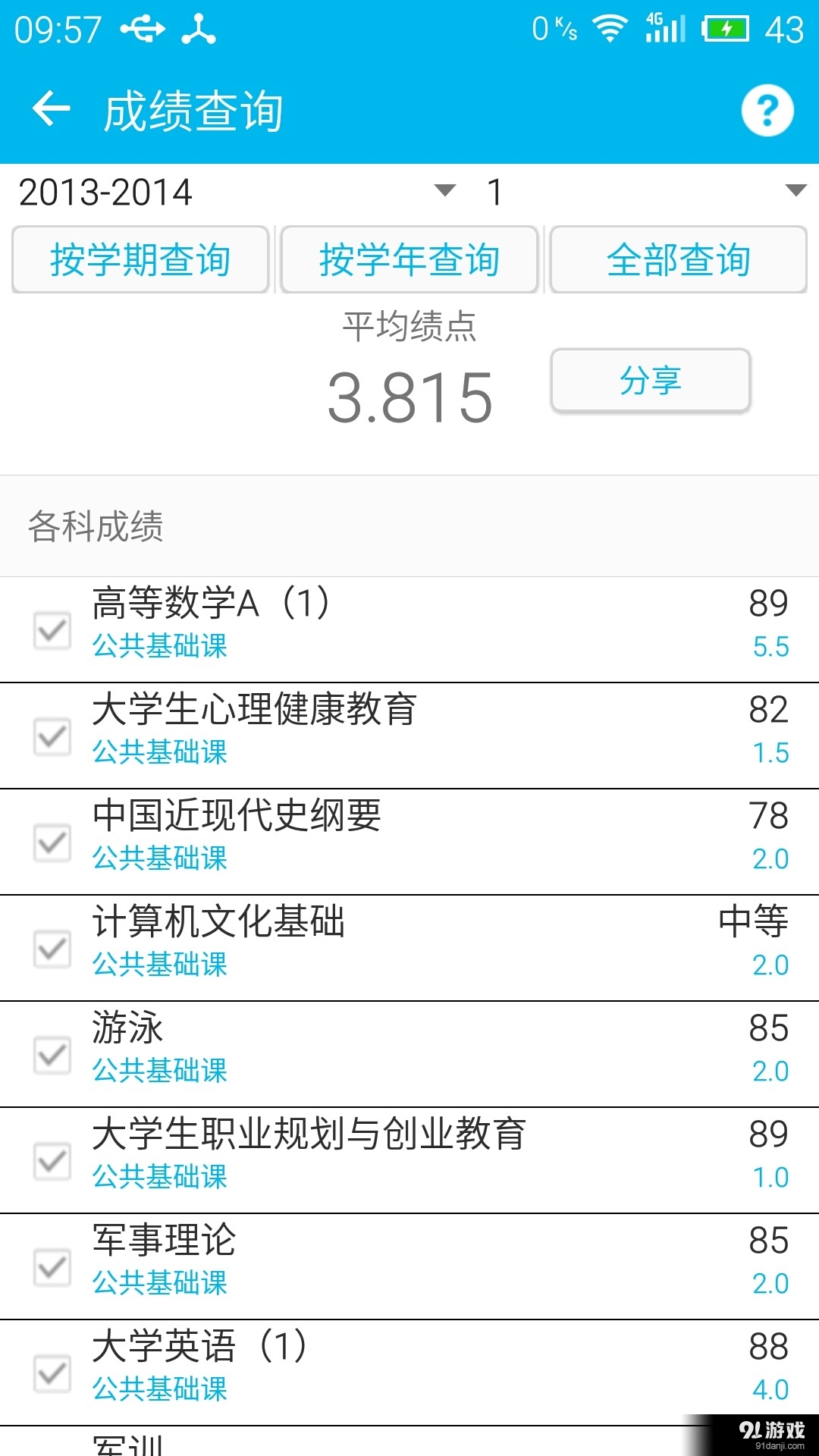
Task: Click the 4G signal icon
Action: pos(664,29)
